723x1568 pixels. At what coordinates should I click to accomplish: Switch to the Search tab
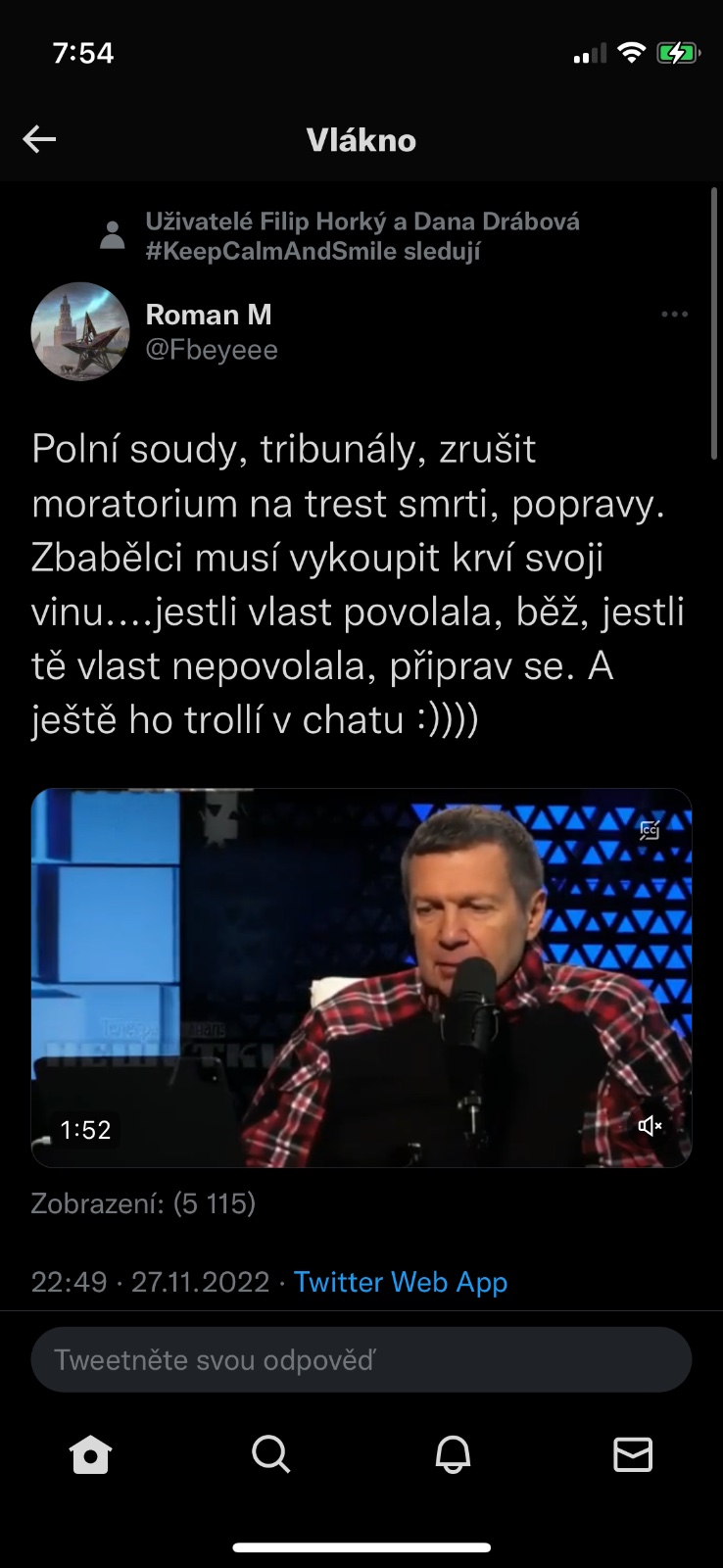click(x=270, y=1455)
